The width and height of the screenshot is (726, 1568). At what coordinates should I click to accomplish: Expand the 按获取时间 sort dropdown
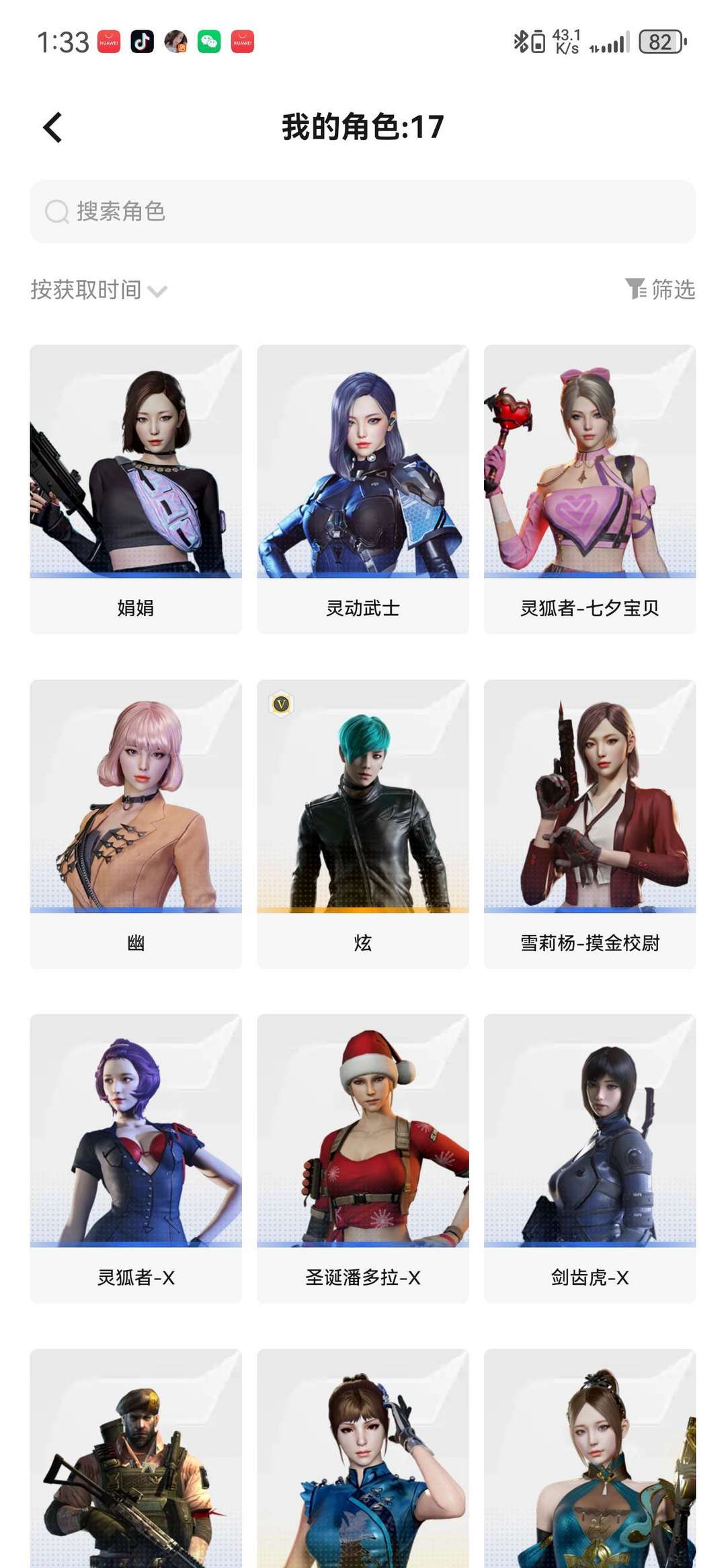[x=99, y=290]
